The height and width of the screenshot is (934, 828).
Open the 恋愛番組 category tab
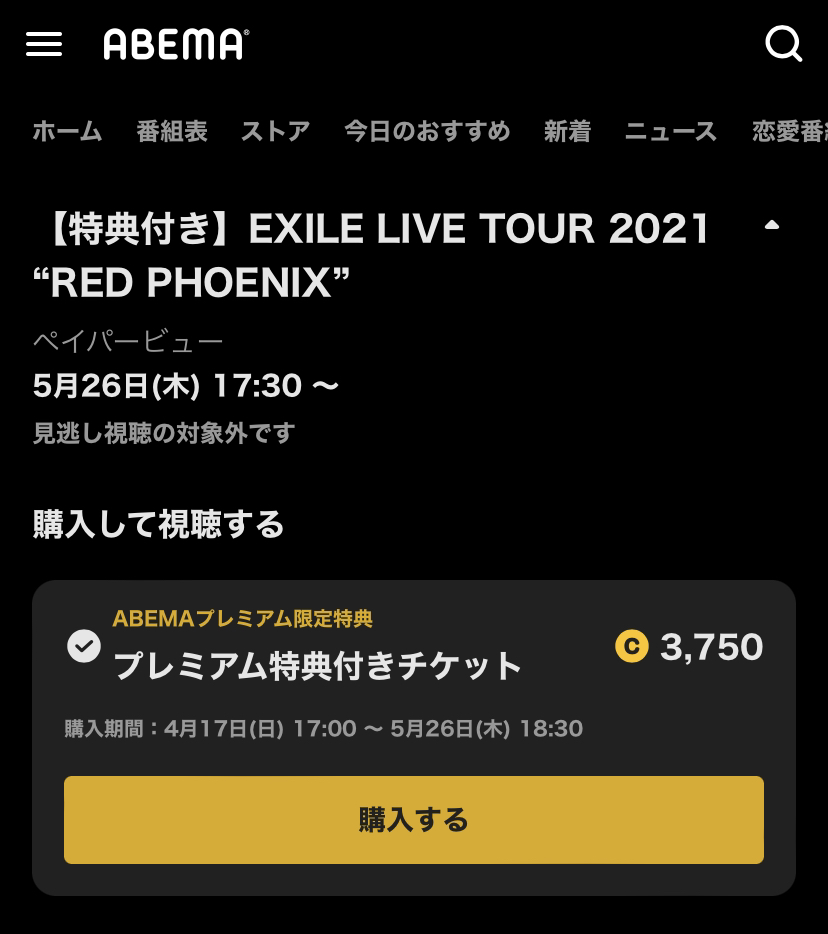pyautogui.click(x=789, y=131)
